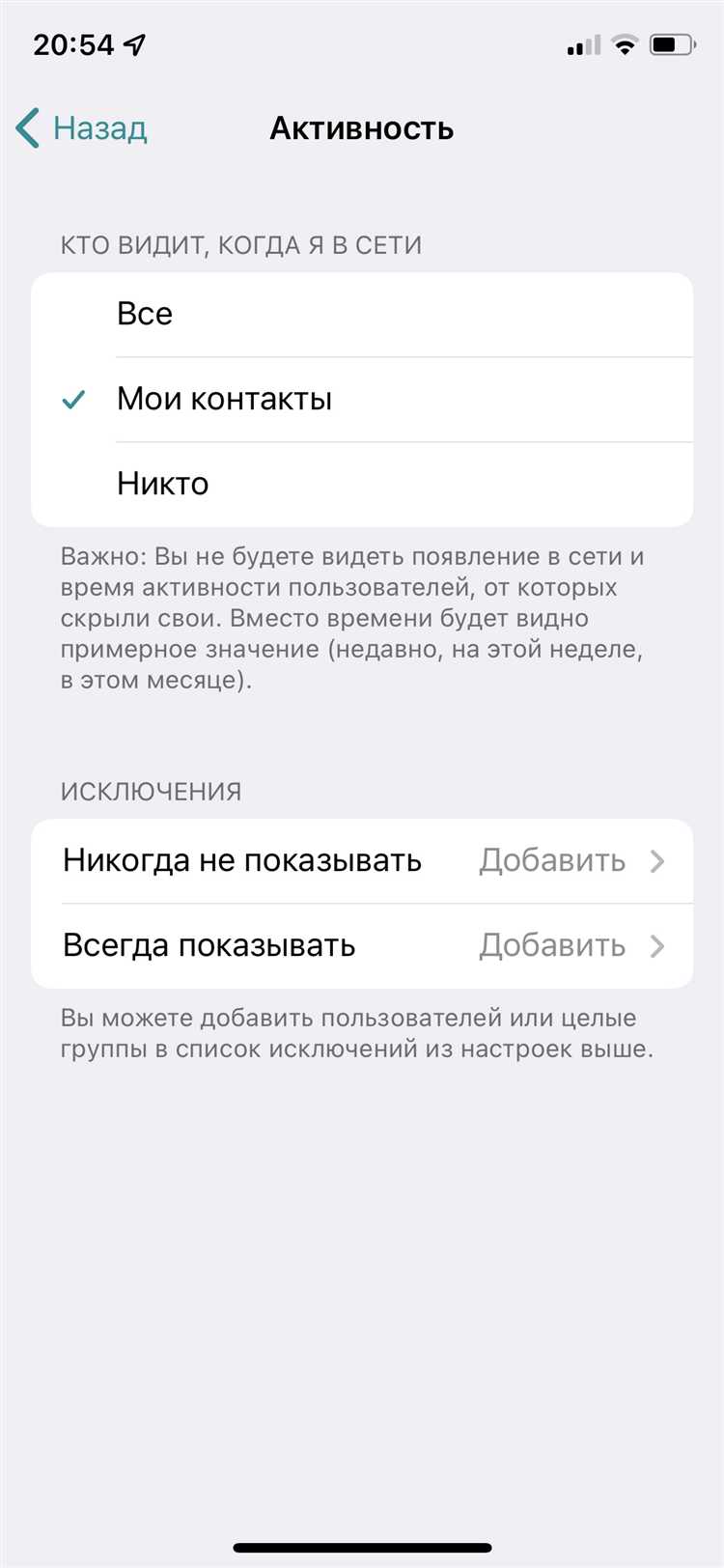The width and height of the screenshot is (724, 1568).
Task: Select the Все visibility option
Action: click(x=361, y=315)
